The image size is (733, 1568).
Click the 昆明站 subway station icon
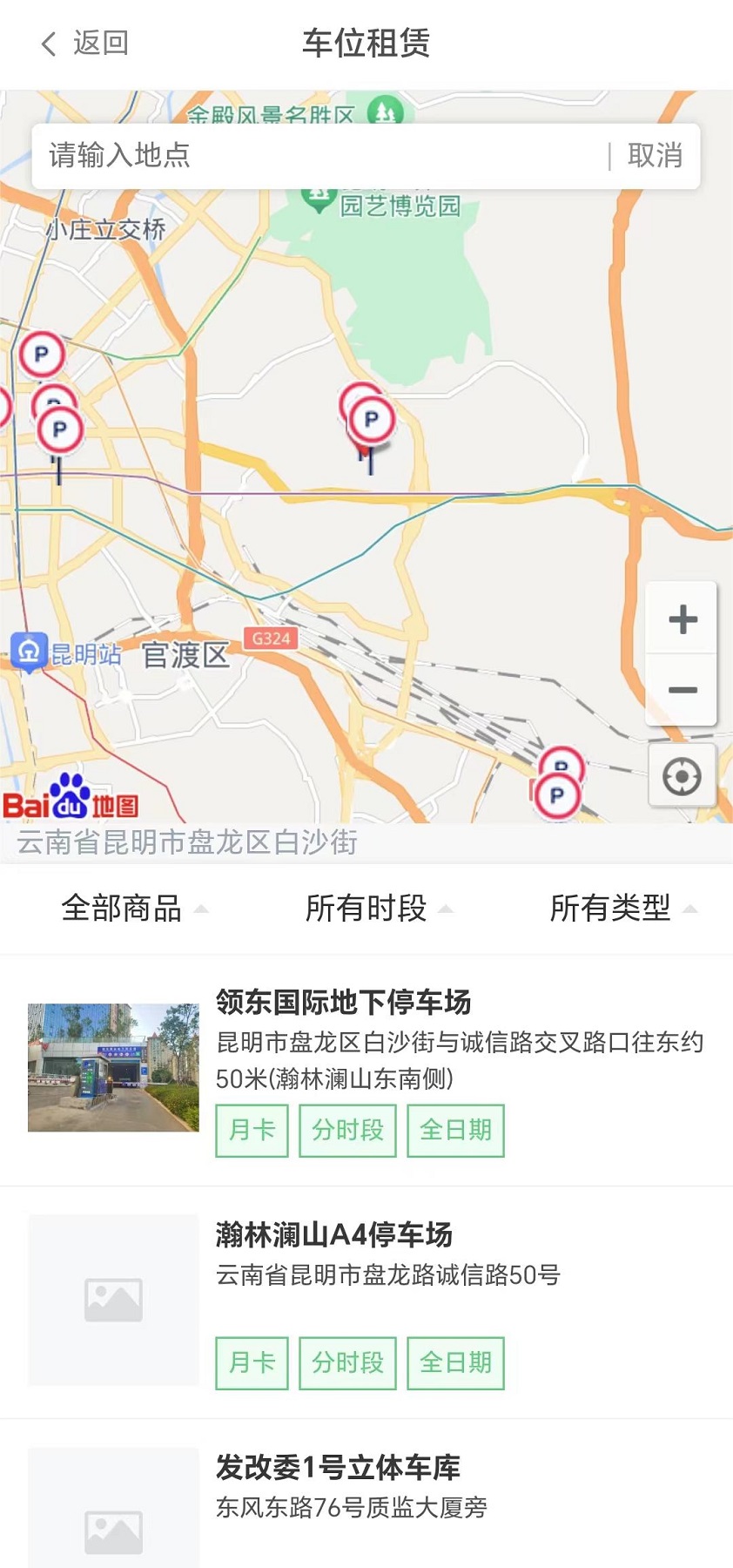tap(29, 652)
